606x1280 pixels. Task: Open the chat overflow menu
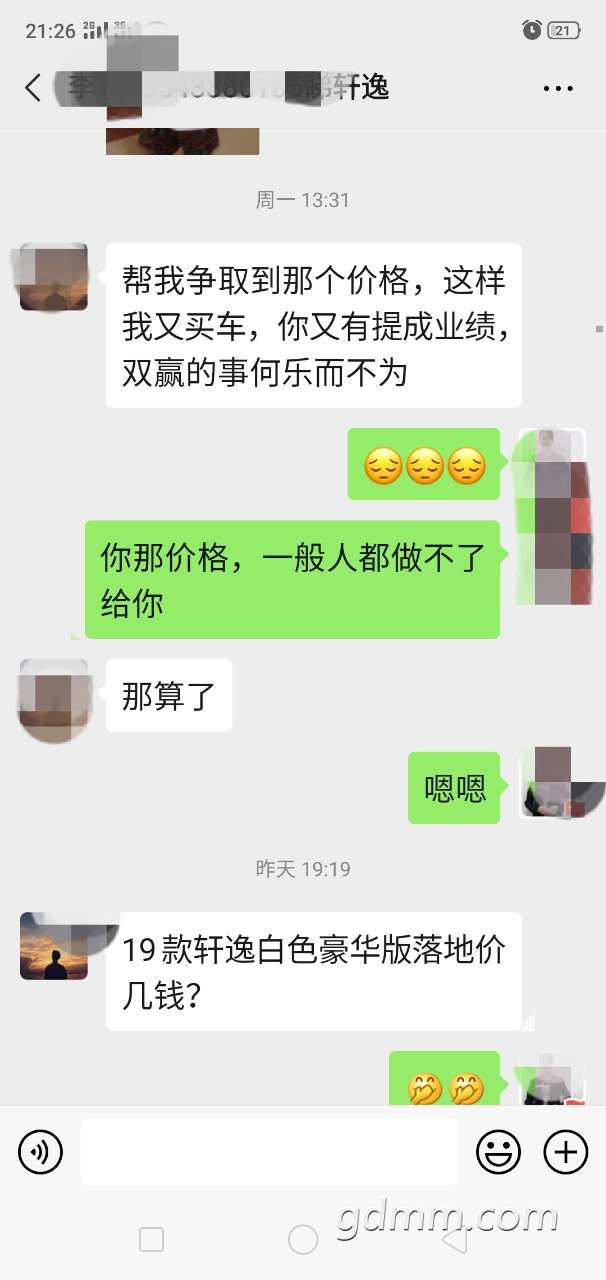(x=557, y=88)
